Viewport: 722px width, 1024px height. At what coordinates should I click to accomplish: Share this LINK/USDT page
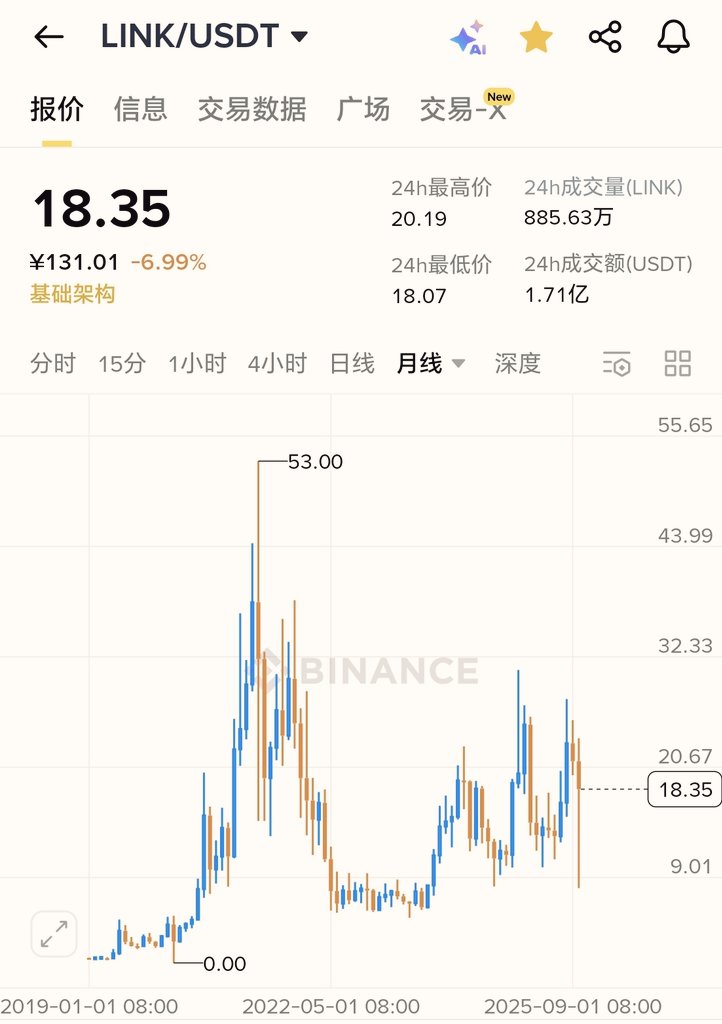click(x=605, y=38)
